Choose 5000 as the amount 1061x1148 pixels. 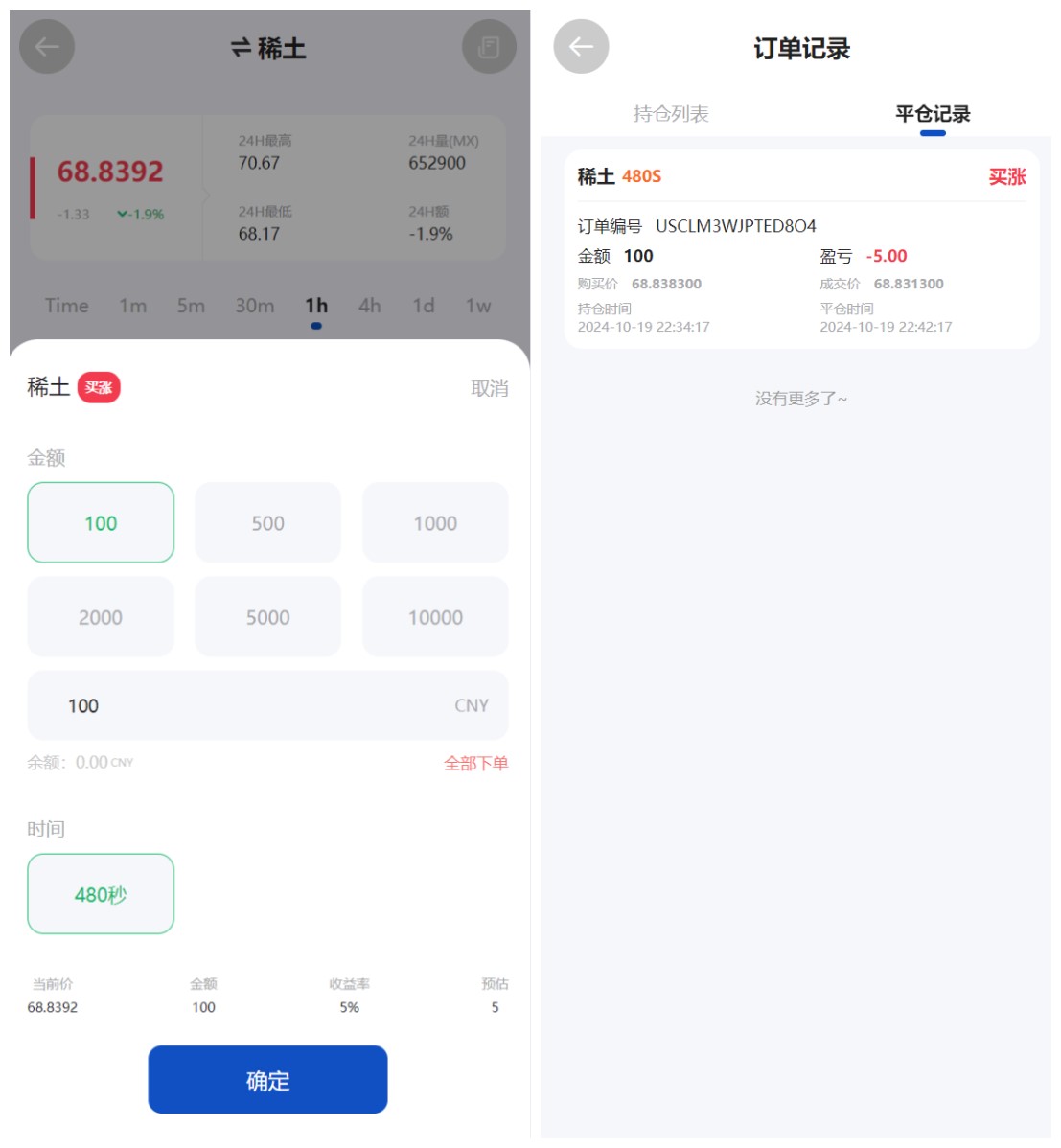point(267,617)
